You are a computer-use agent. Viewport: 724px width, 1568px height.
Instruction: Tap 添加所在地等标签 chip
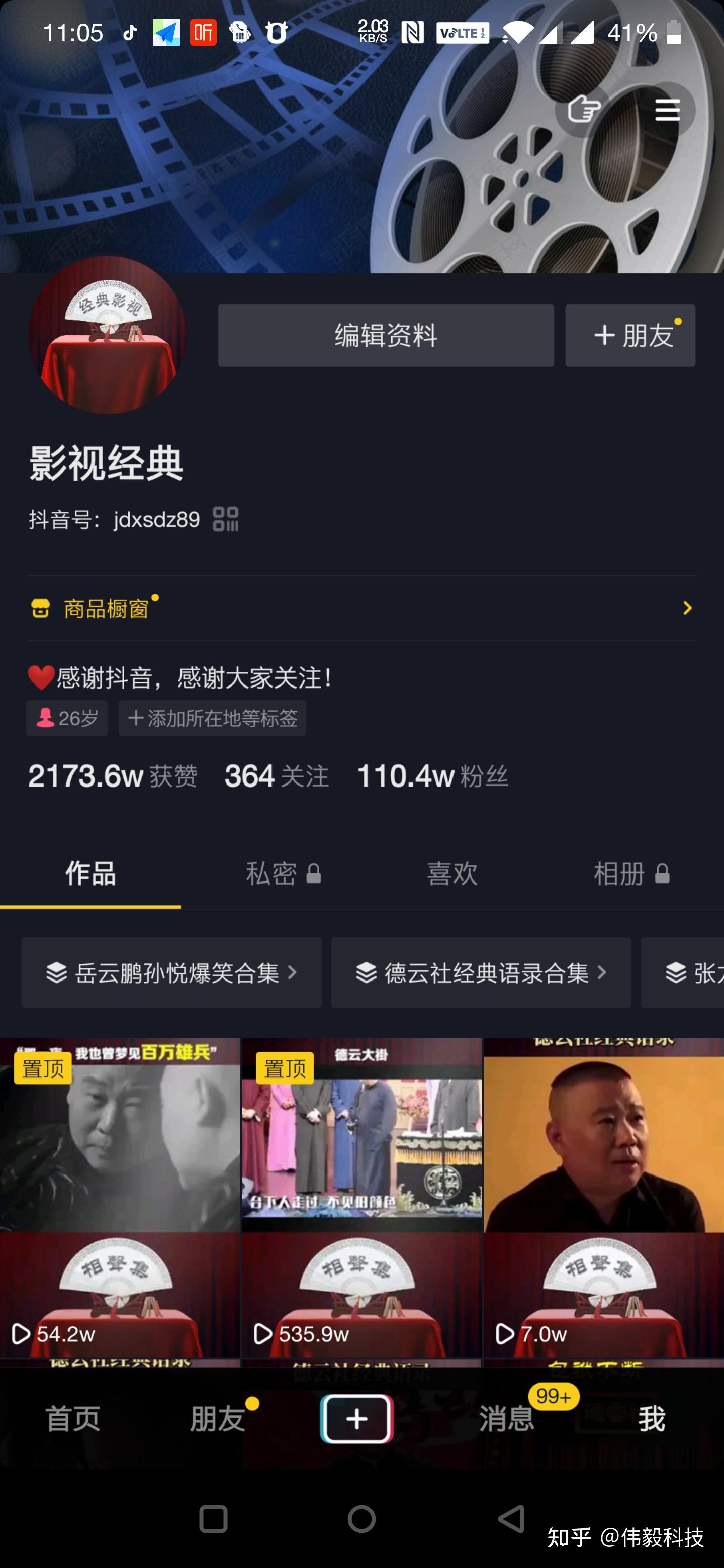point(212,718)
